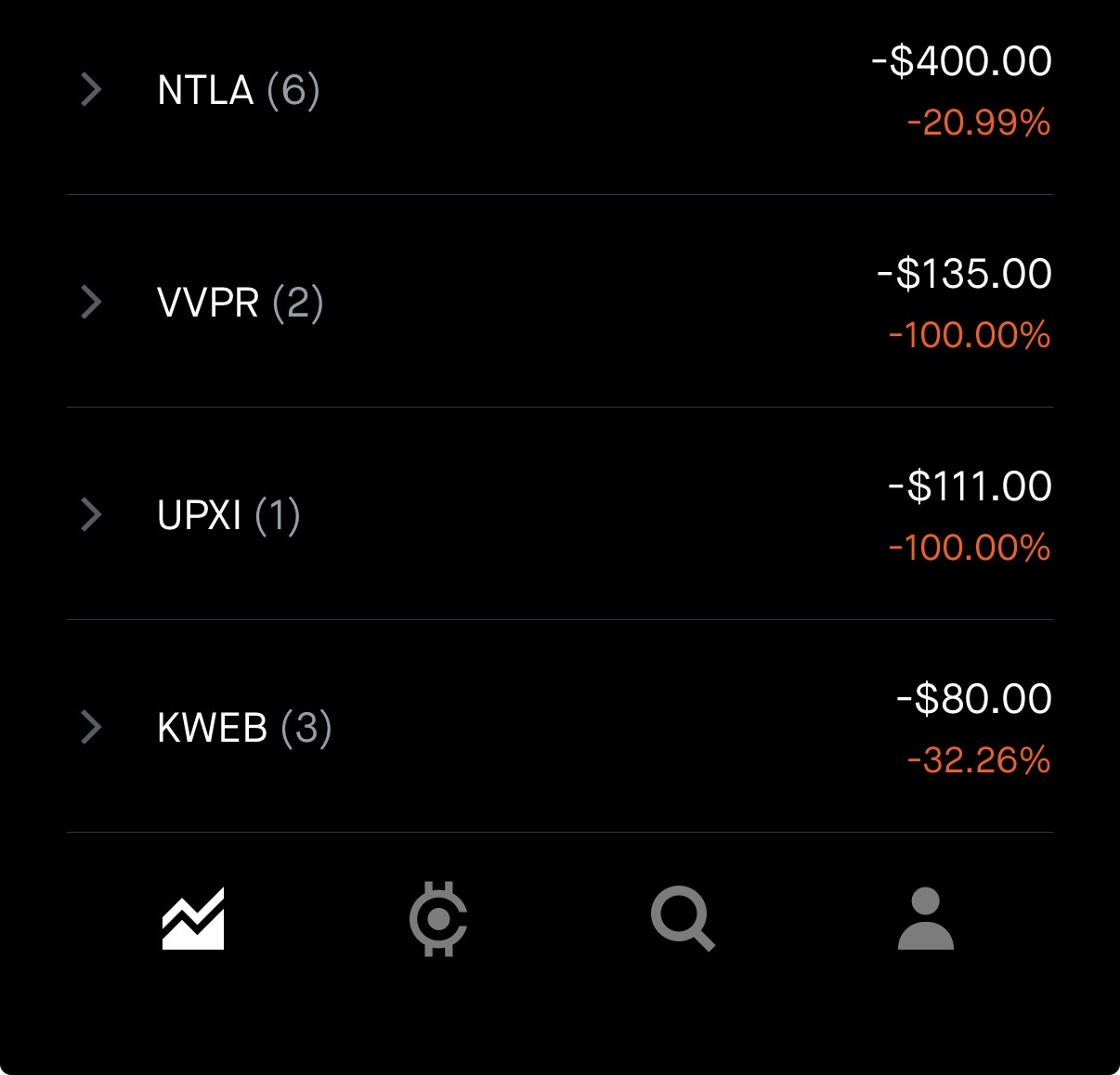Open the account profile tab
1120x1075 pixels.
pyautogui.click(x=926, y=919)
